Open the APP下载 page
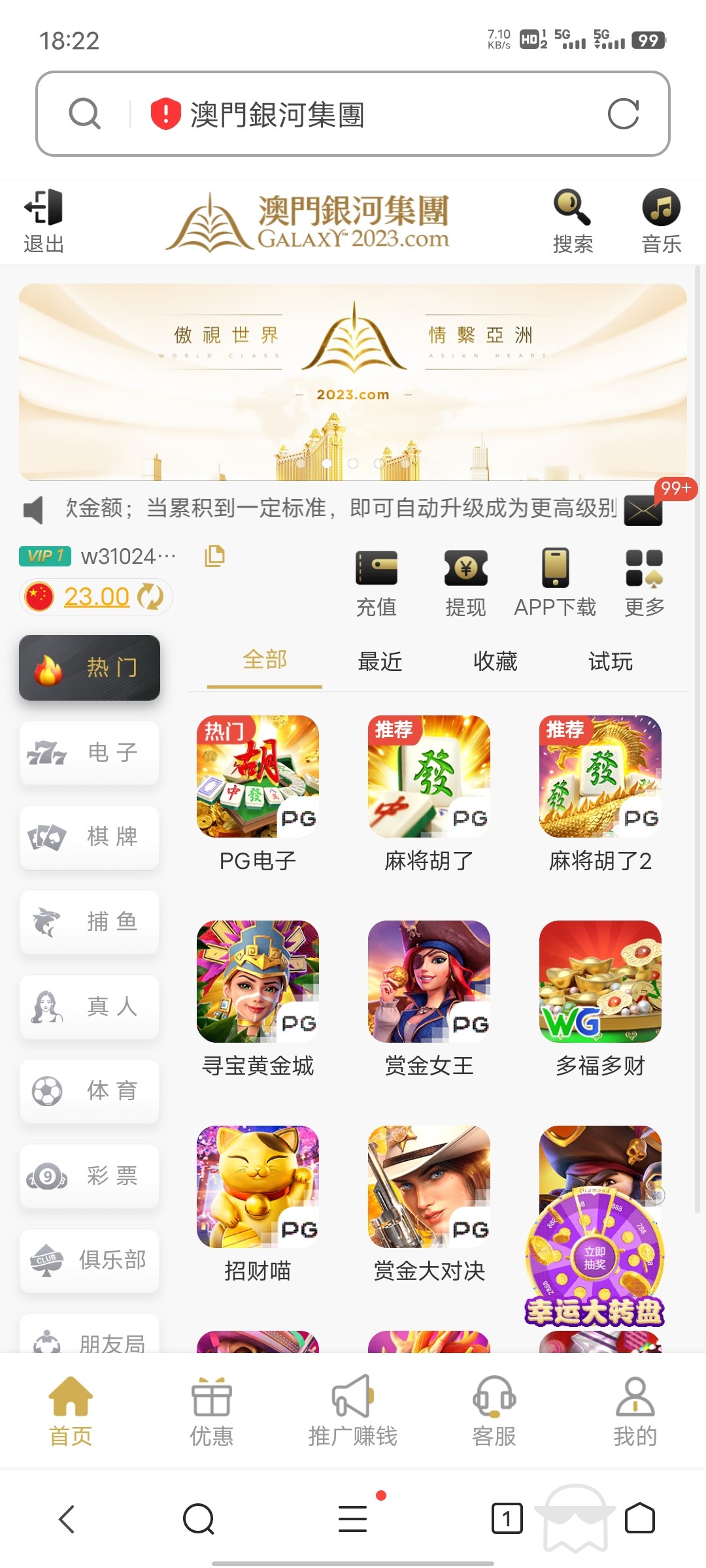This screenshot has width=706, height=1568. click(x=555, y=583)
